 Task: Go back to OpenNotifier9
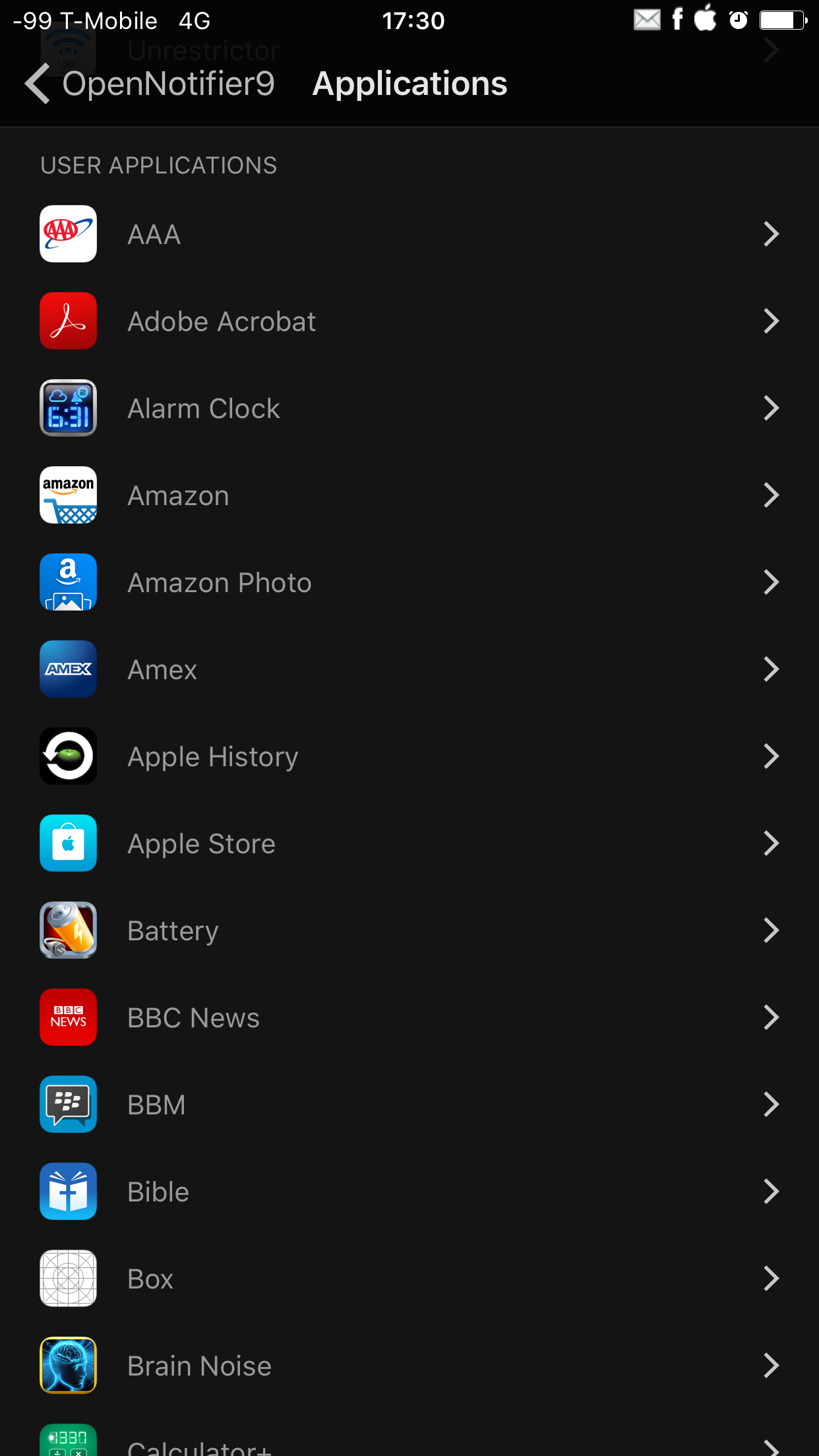point(150,84)
